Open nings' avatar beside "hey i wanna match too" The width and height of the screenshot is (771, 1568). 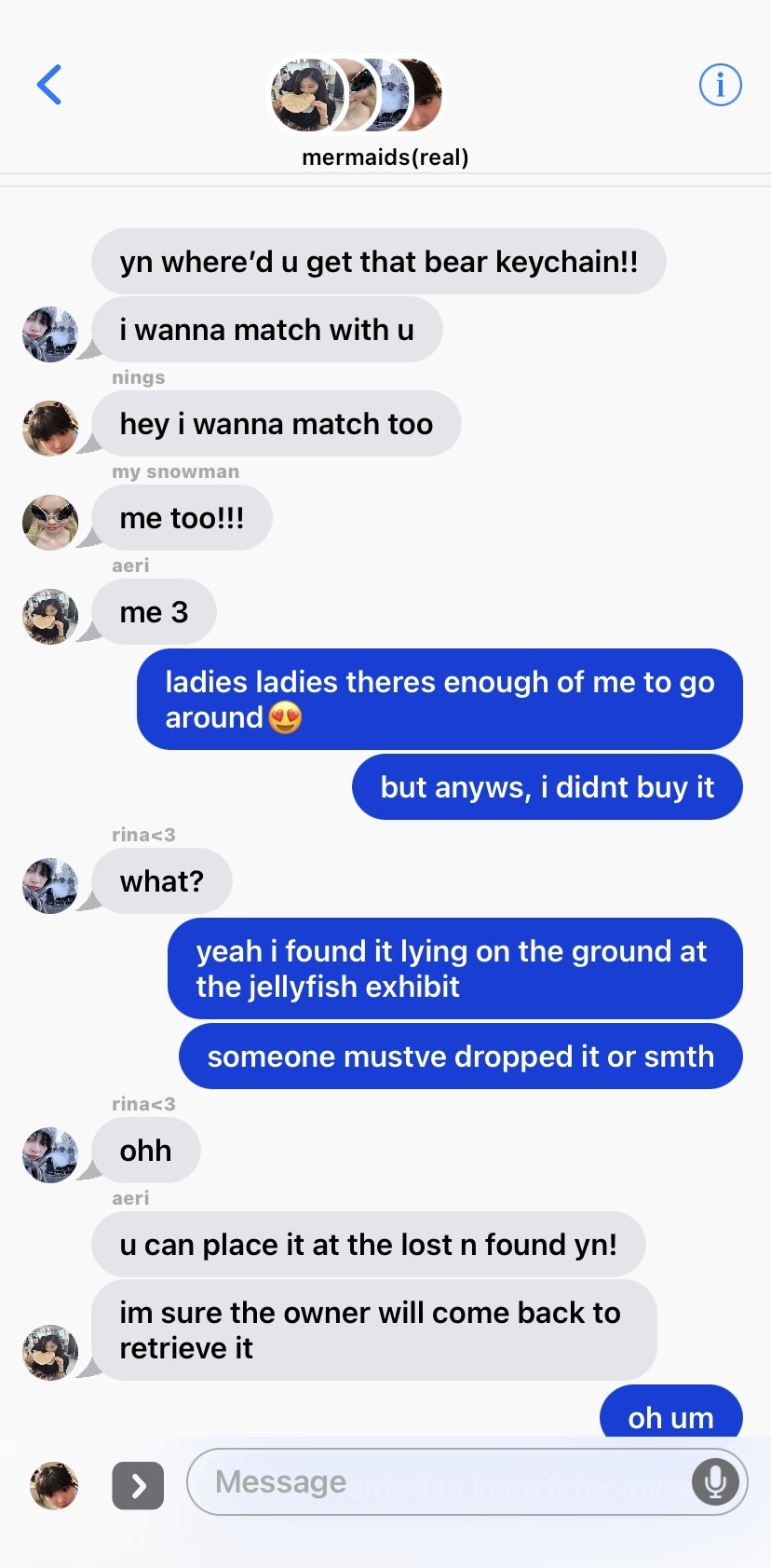[x=50, y=429]
